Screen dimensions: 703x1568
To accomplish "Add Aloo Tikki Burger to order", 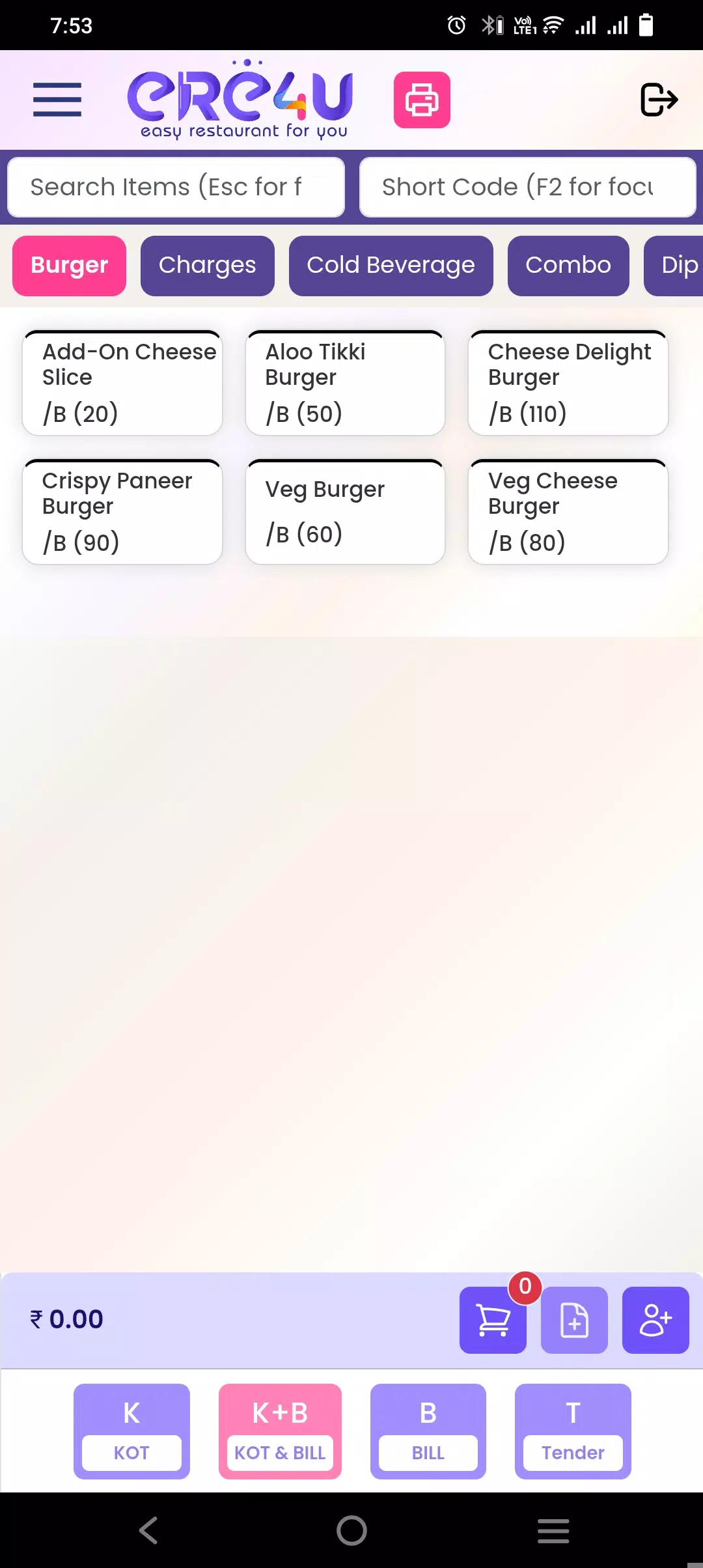I will 345,383.
